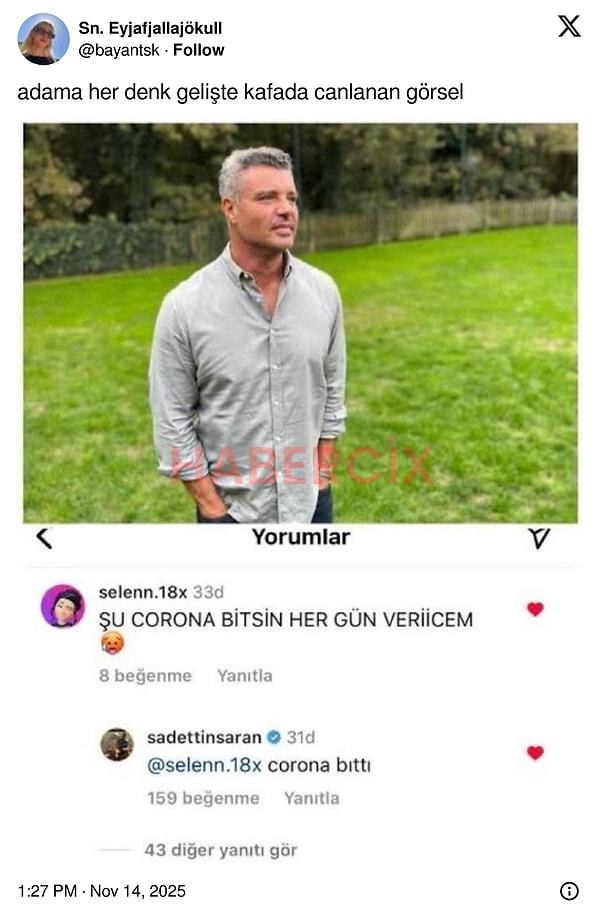Tap the info icon beside the date

coord(568,891)
